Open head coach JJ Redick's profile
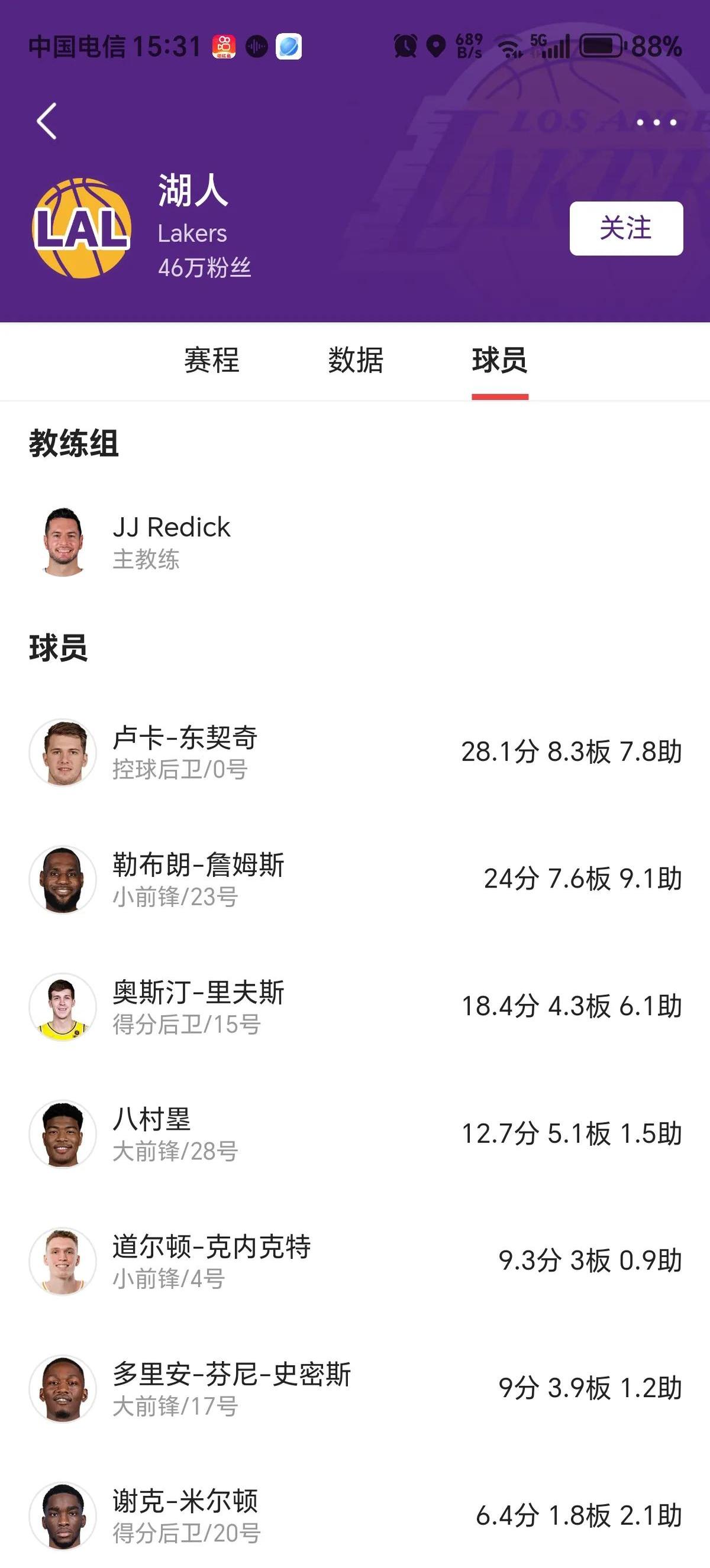Screen dimensions: 710x1568 coord(170,542)
